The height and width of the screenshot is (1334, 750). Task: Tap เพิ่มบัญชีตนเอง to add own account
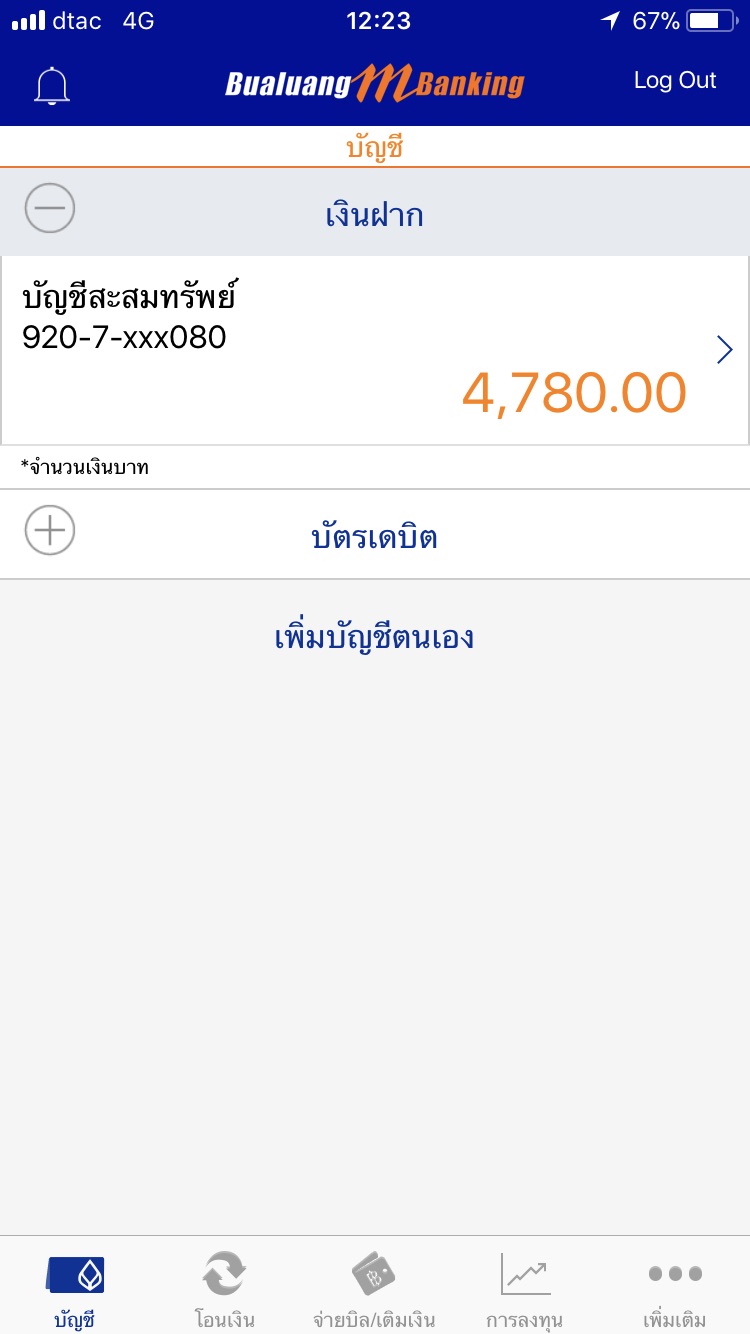pos(374,638)
